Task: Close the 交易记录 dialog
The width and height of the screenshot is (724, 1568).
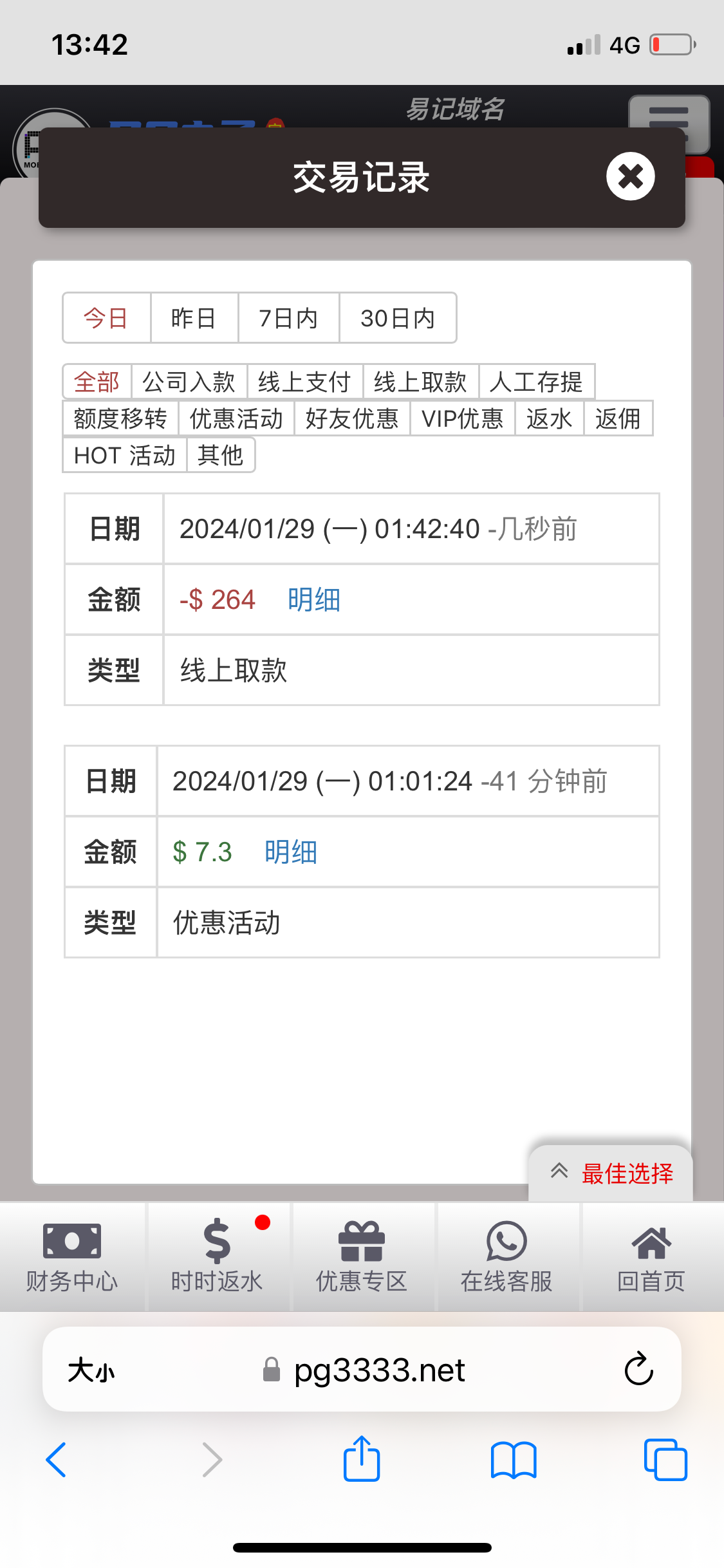Action: (x=630, y=176)
